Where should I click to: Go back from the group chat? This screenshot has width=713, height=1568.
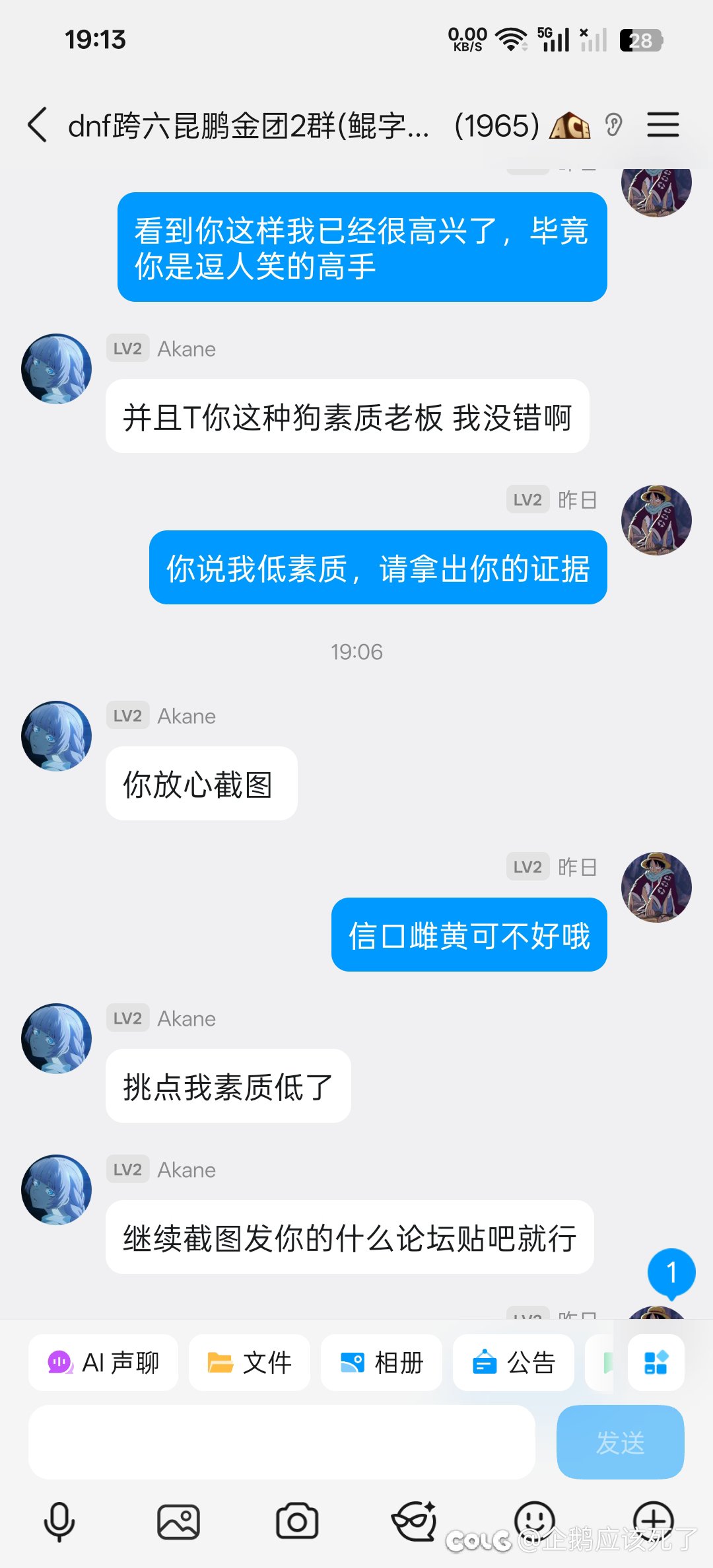pyautogui.click(x=38, y=125)
